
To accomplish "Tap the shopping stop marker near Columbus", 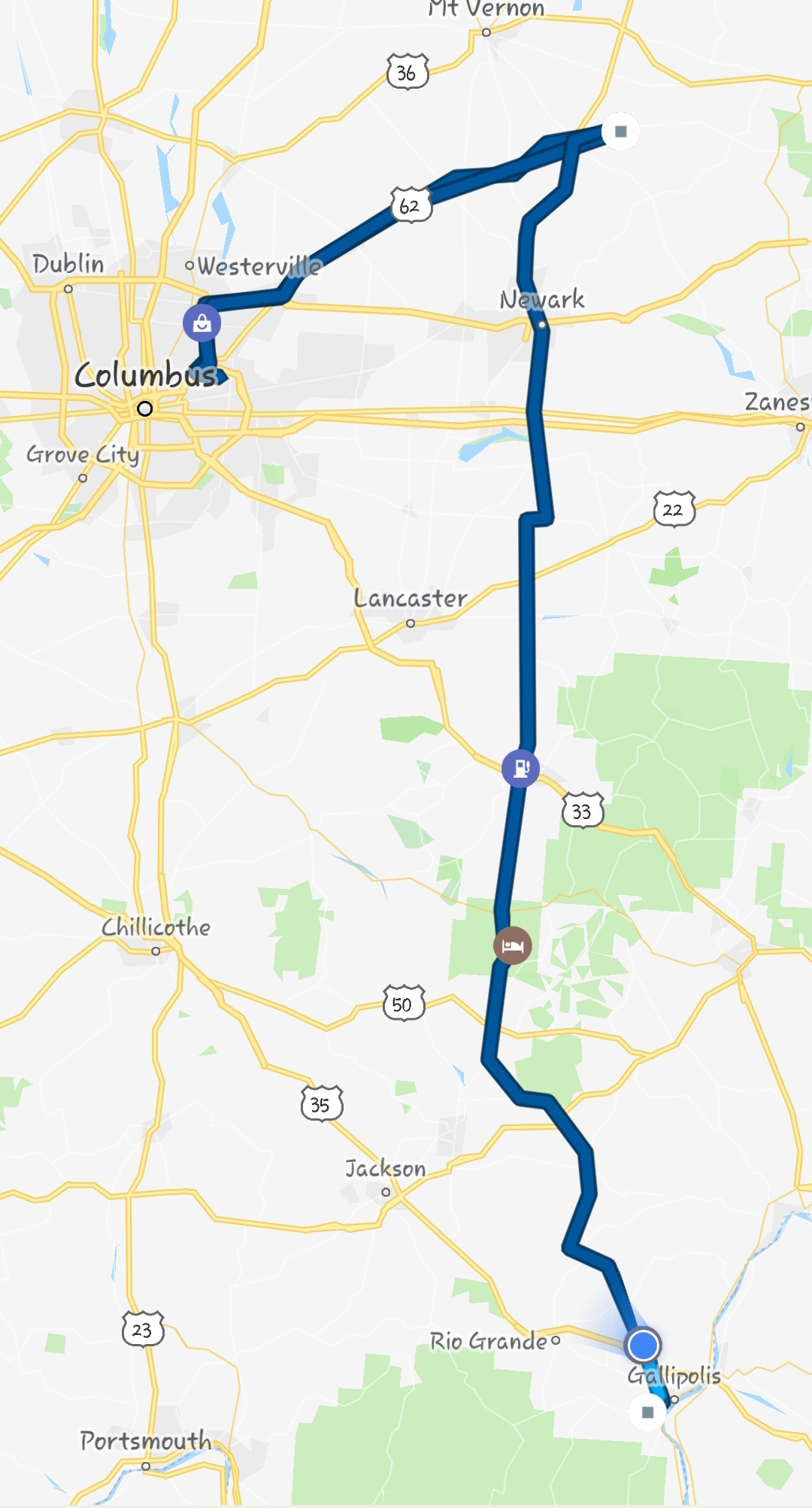I will [201, 323].
